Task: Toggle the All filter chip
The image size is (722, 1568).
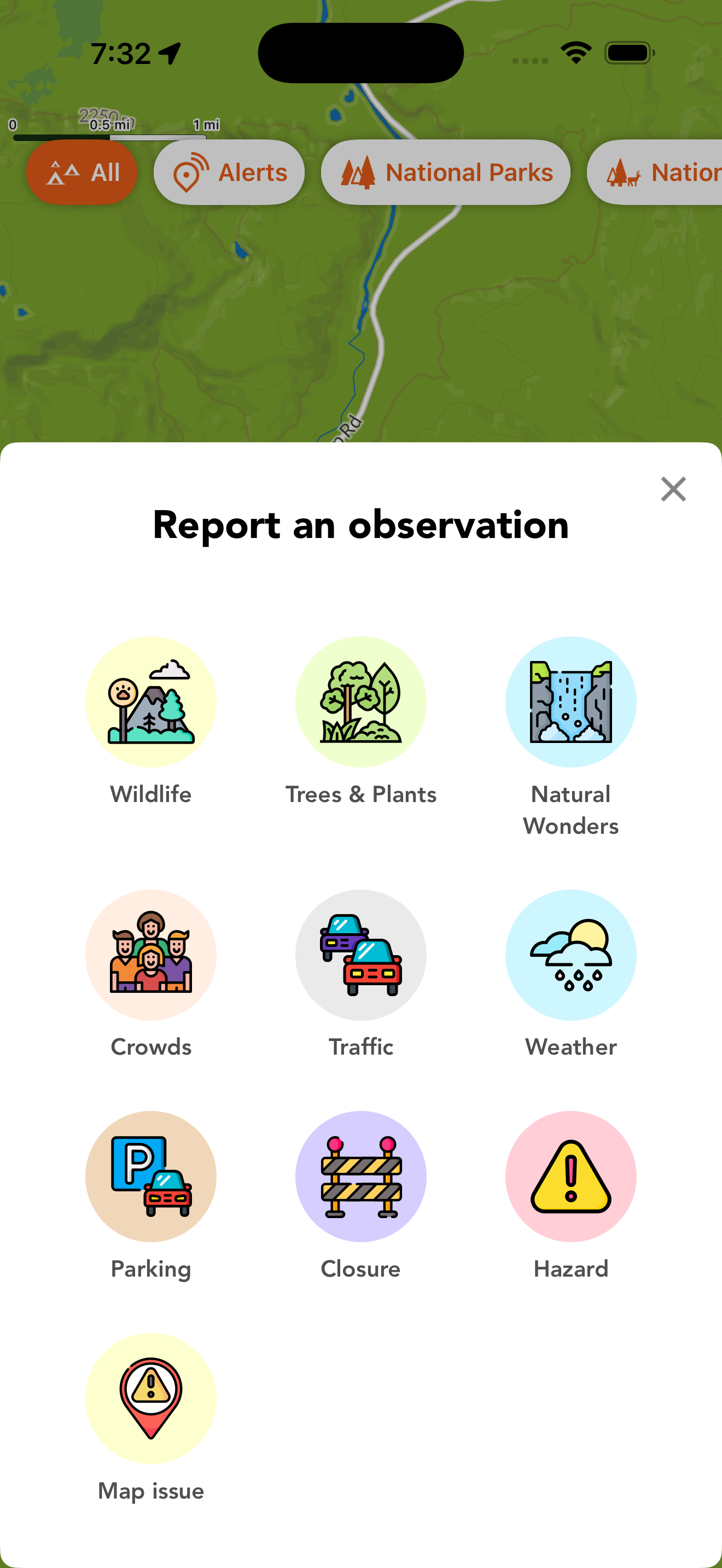Action: pos(81,172)
